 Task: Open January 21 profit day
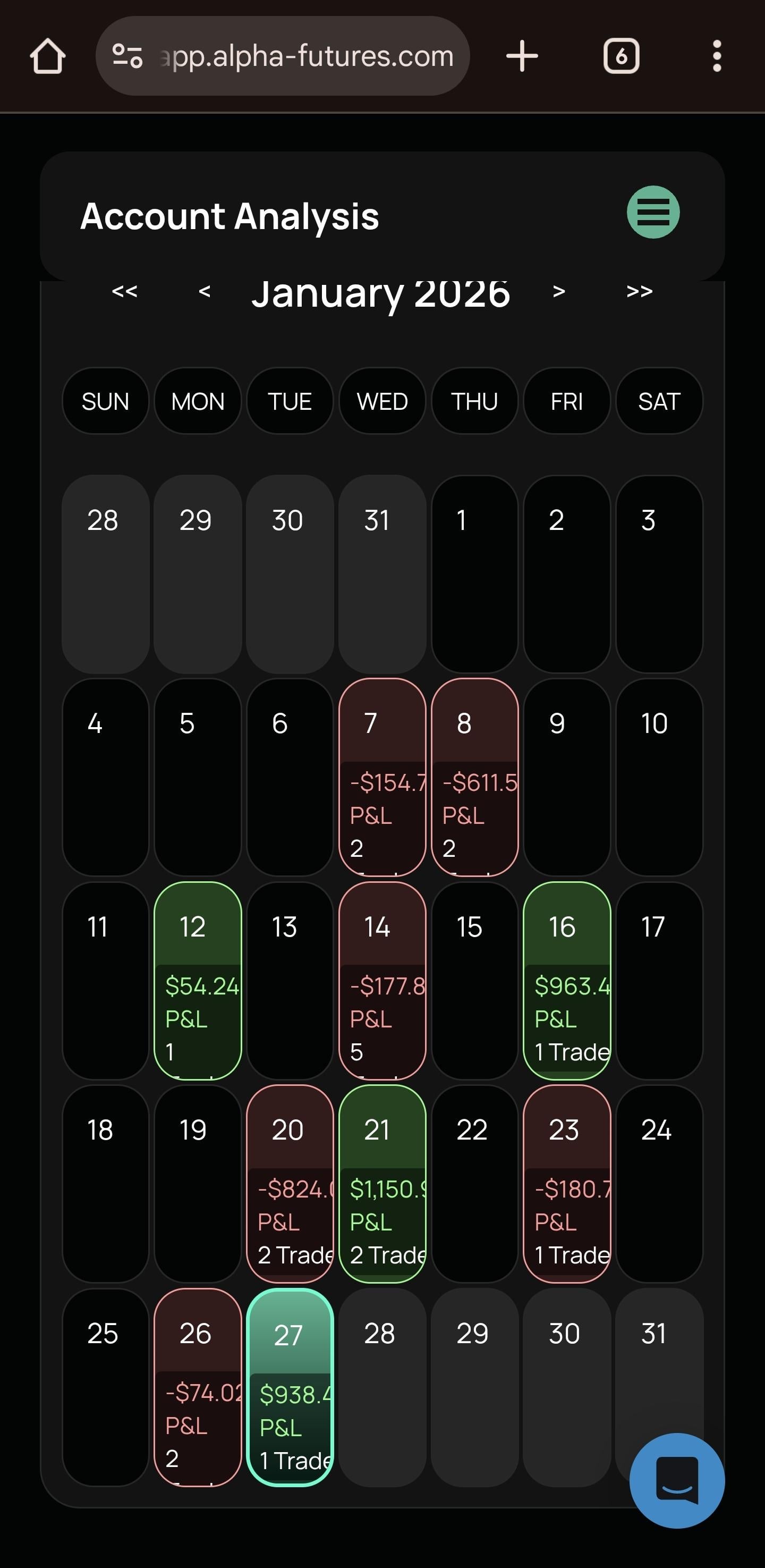[381, 1183]
